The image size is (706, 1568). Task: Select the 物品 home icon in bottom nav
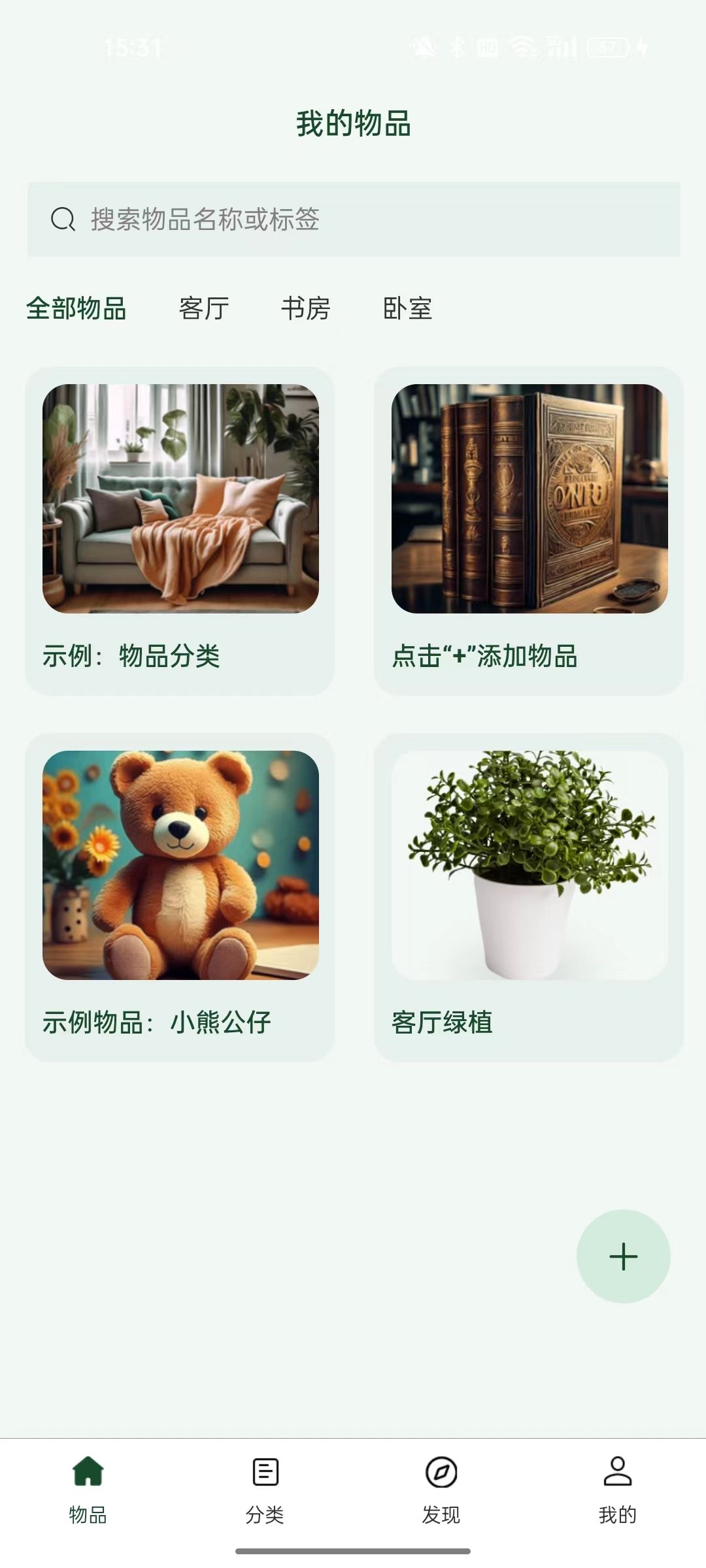(x=88, y=1474)
